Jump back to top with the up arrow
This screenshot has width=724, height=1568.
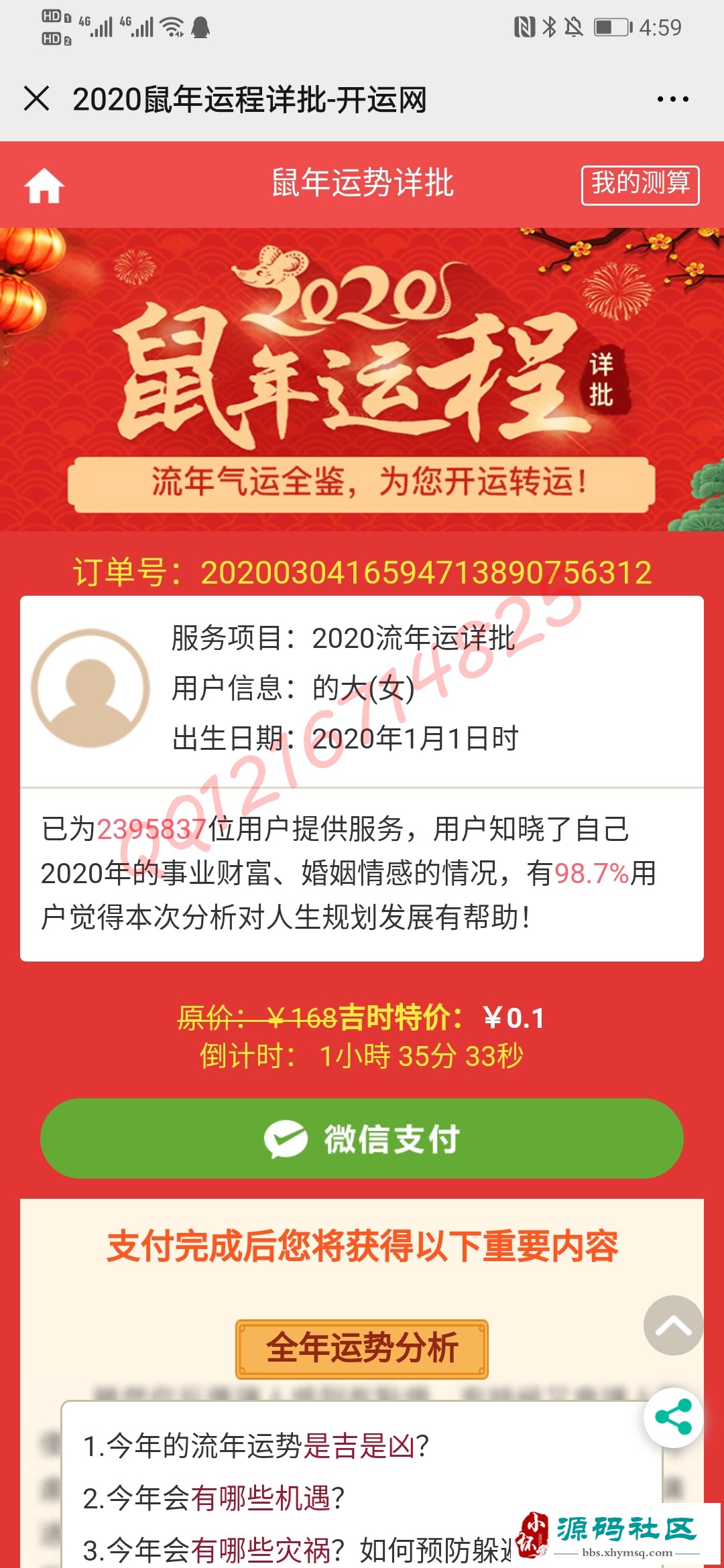pyautogui.click(x=673, y=1325)
